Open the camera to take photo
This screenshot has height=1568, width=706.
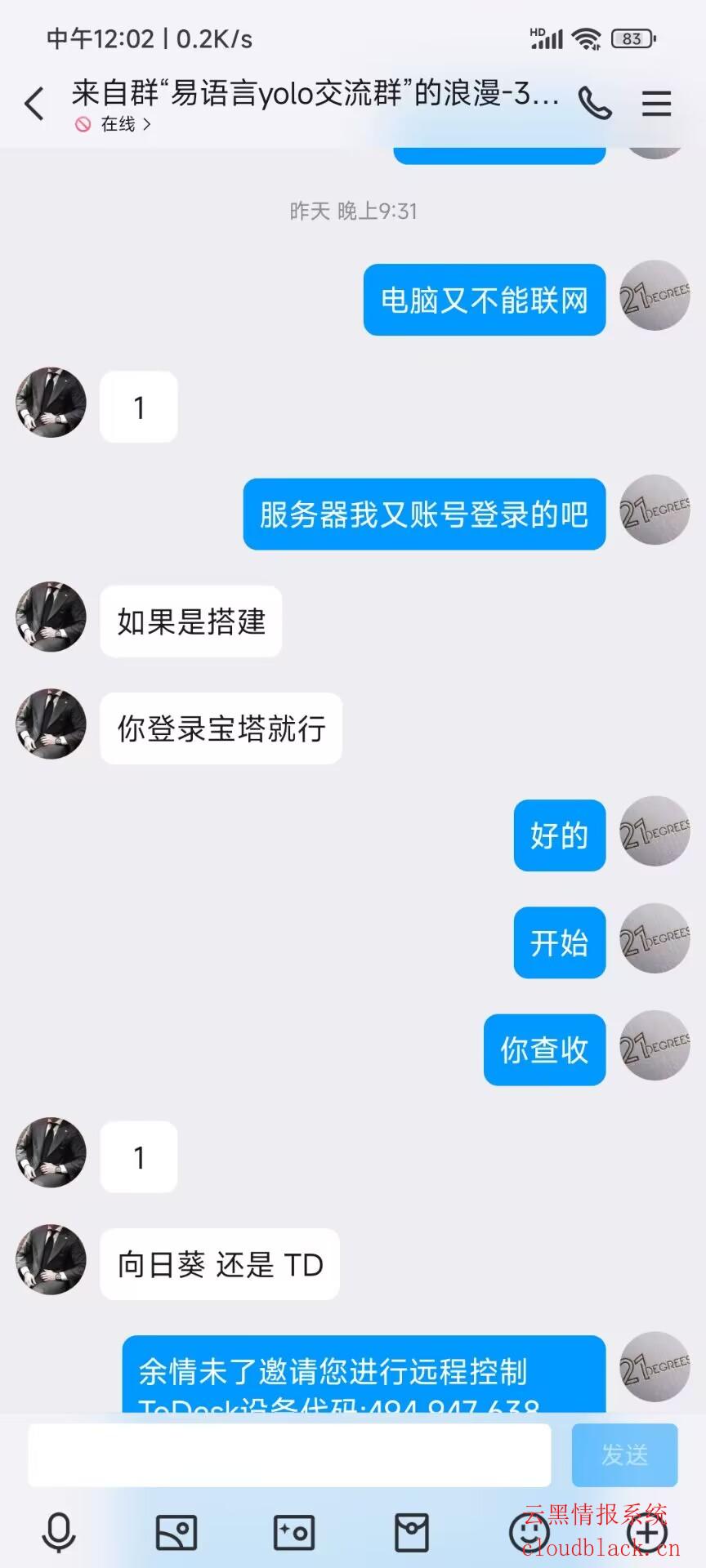click(294, 1532)
